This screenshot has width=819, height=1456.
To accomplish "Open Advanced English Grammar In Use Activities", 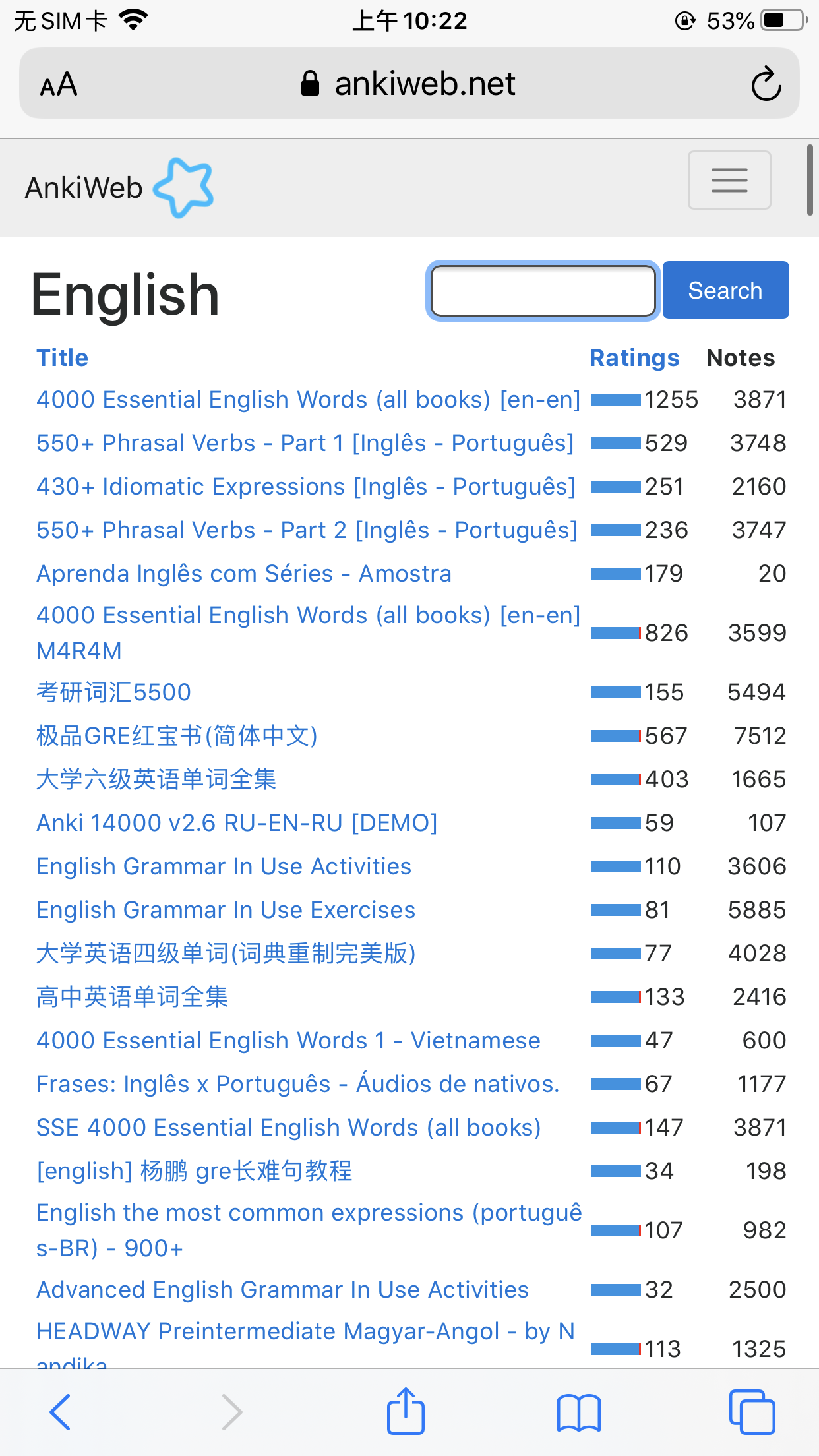I will point(282,1290).
